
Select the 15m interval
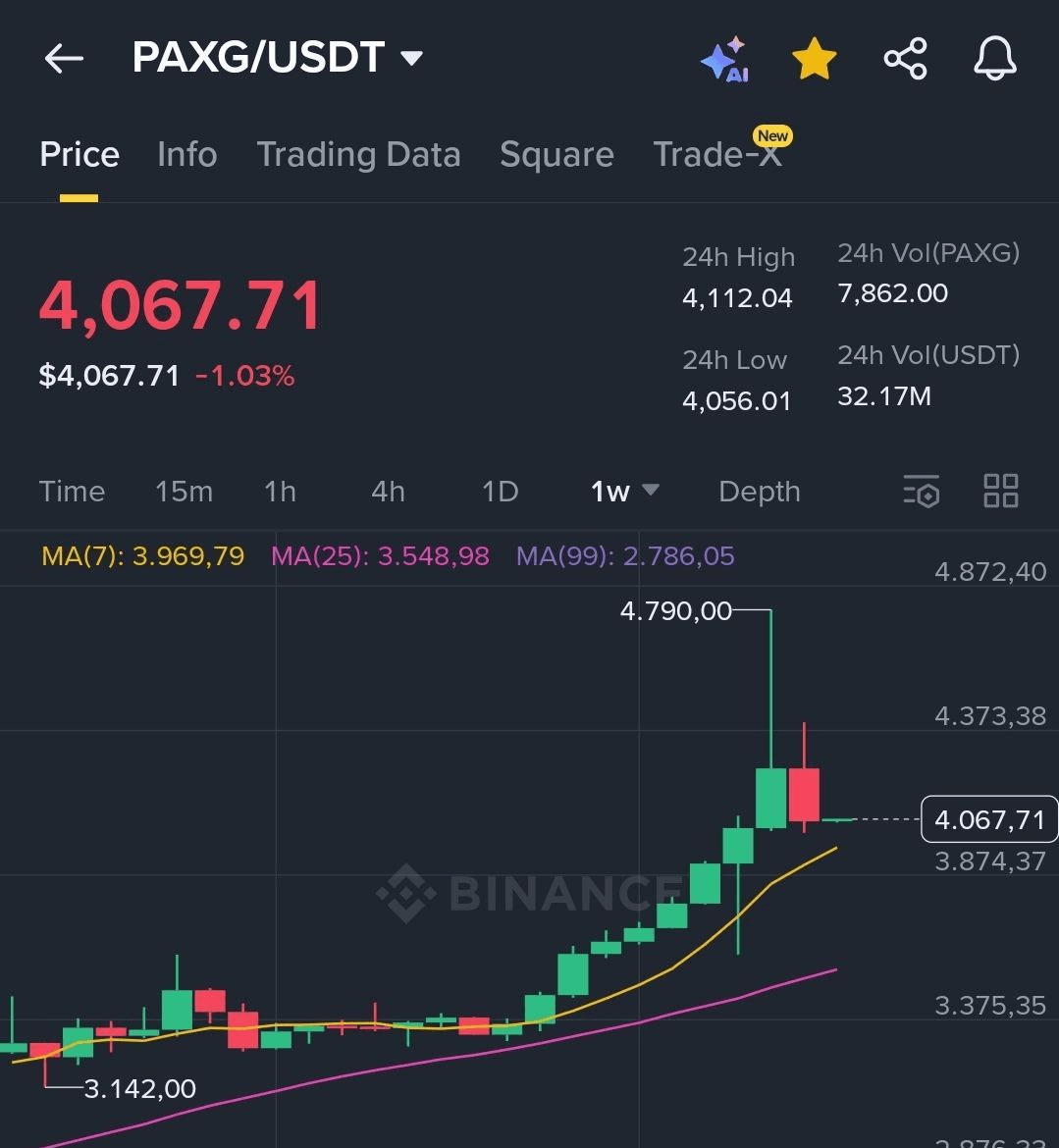coord(184,491)
